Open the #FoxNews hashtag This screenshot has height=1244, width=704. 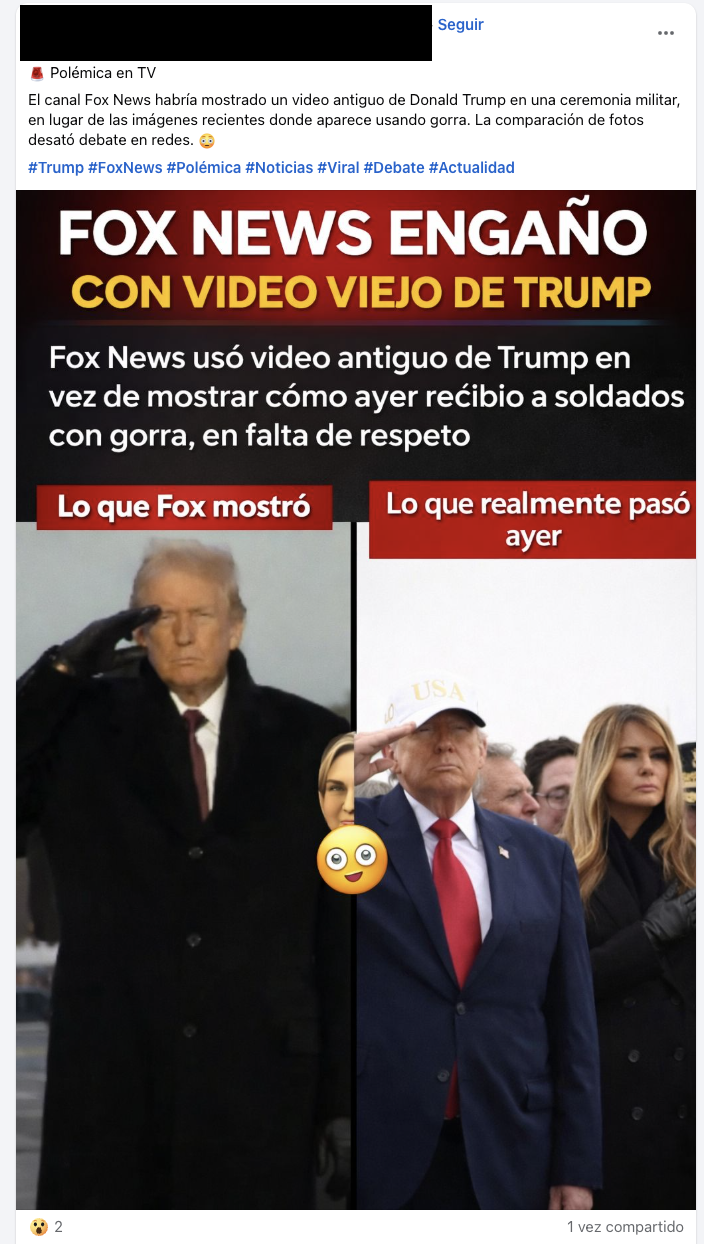(x=125, y=168)
